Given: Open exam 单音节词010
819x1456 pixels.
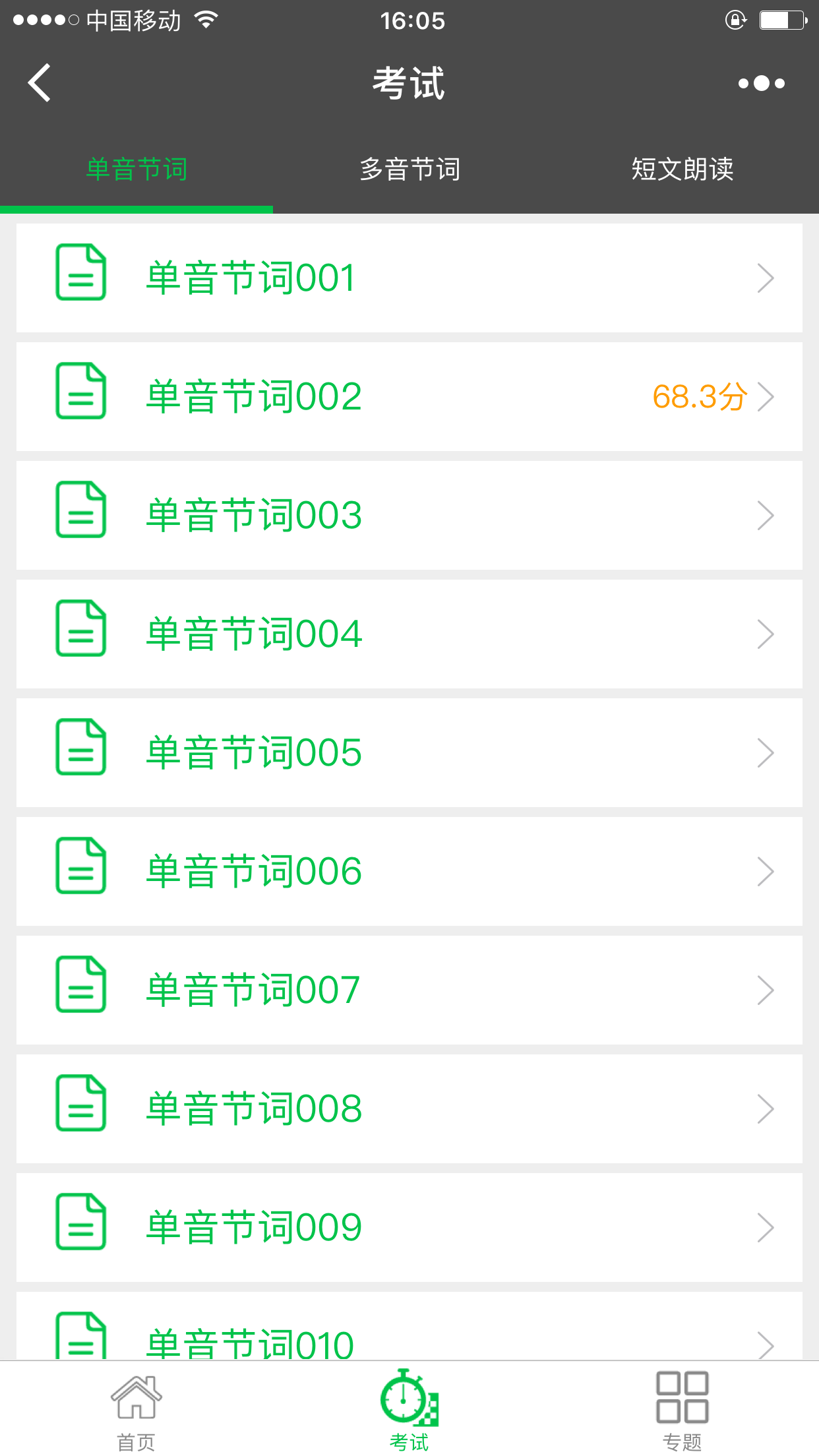Looking at the screenshot, I should point(409,1326).
